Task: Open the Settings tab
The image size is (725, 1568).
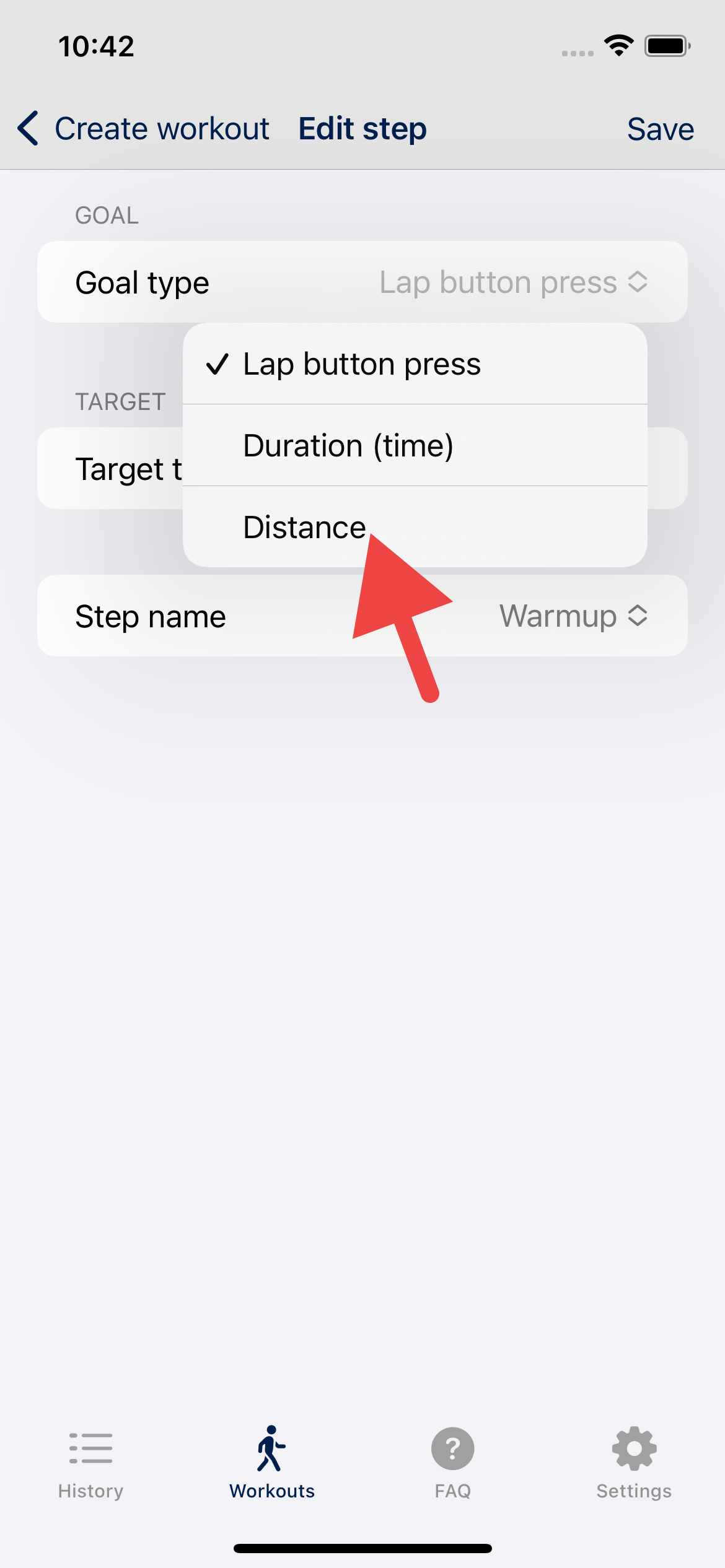Action: tap(634, 1464)
